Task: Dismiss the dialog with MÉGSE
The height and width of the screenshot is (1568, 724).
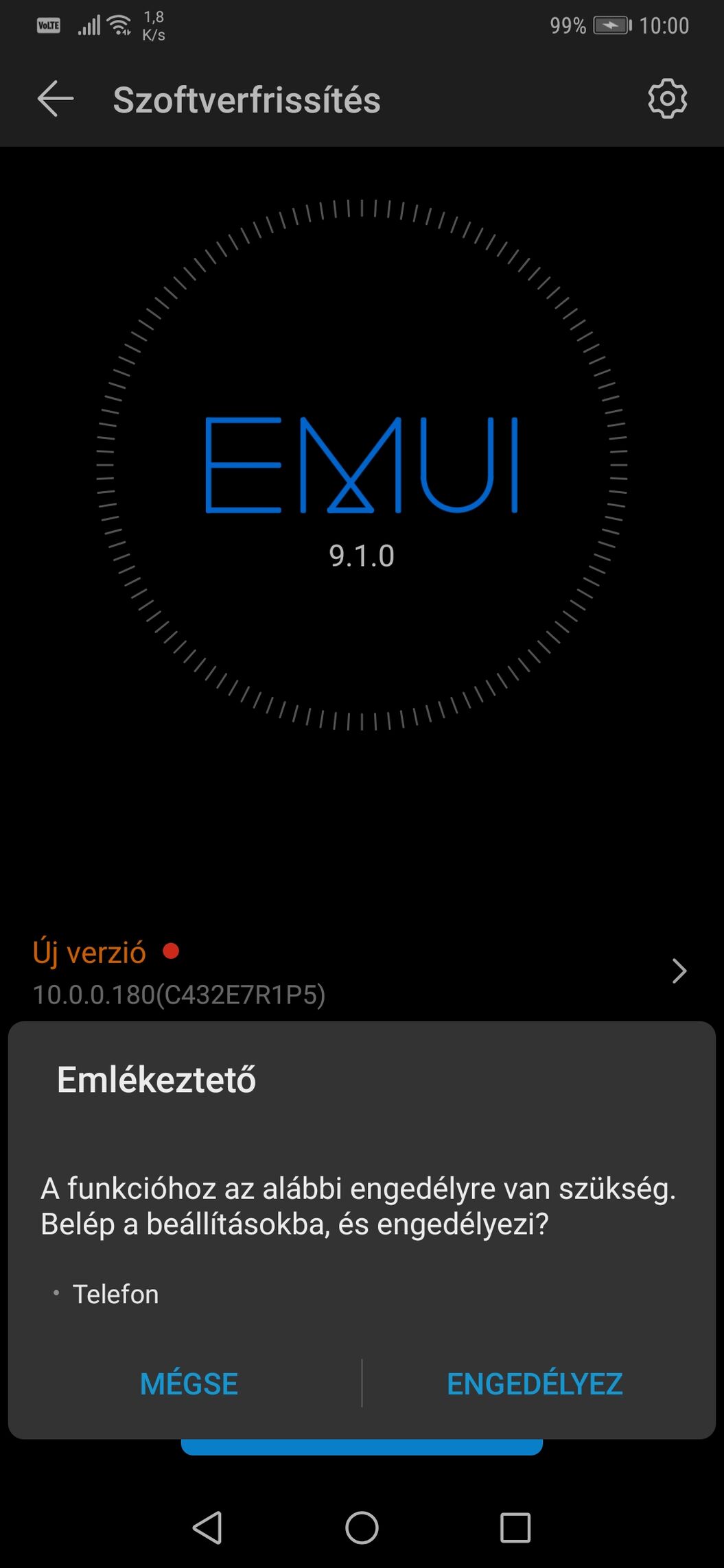Action: tap(189, 1383)
